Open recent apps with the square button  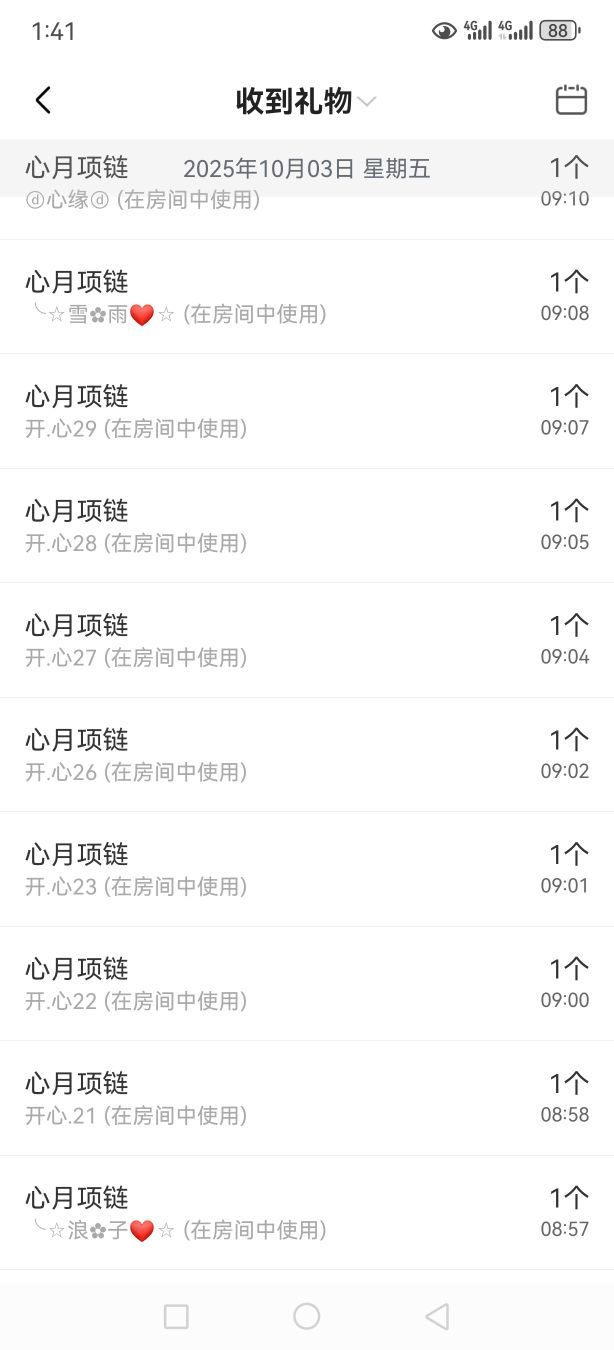point(176,1316)
